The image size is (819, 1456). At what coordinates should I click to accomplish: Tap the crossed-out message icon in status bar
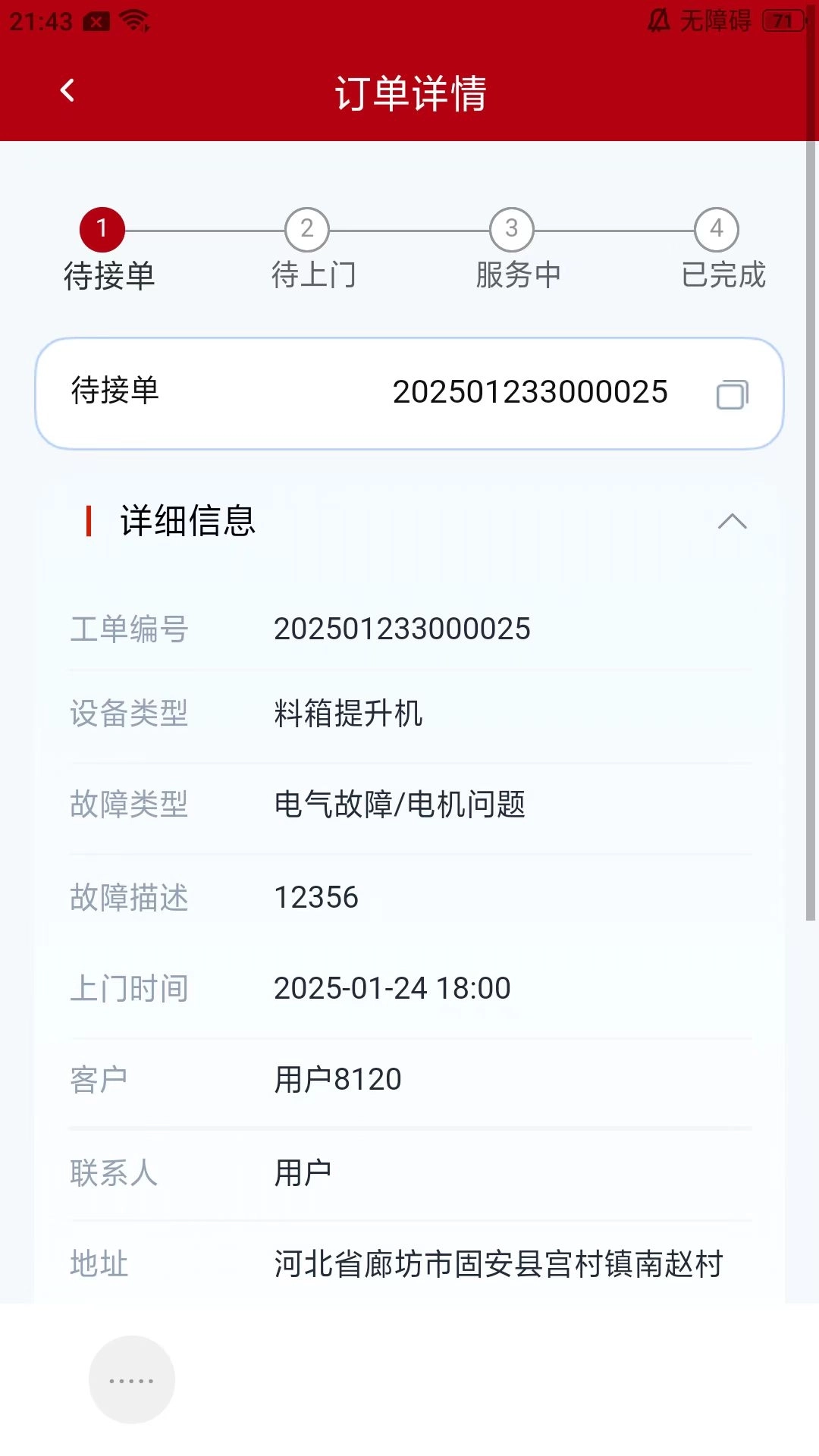point(95,22)
